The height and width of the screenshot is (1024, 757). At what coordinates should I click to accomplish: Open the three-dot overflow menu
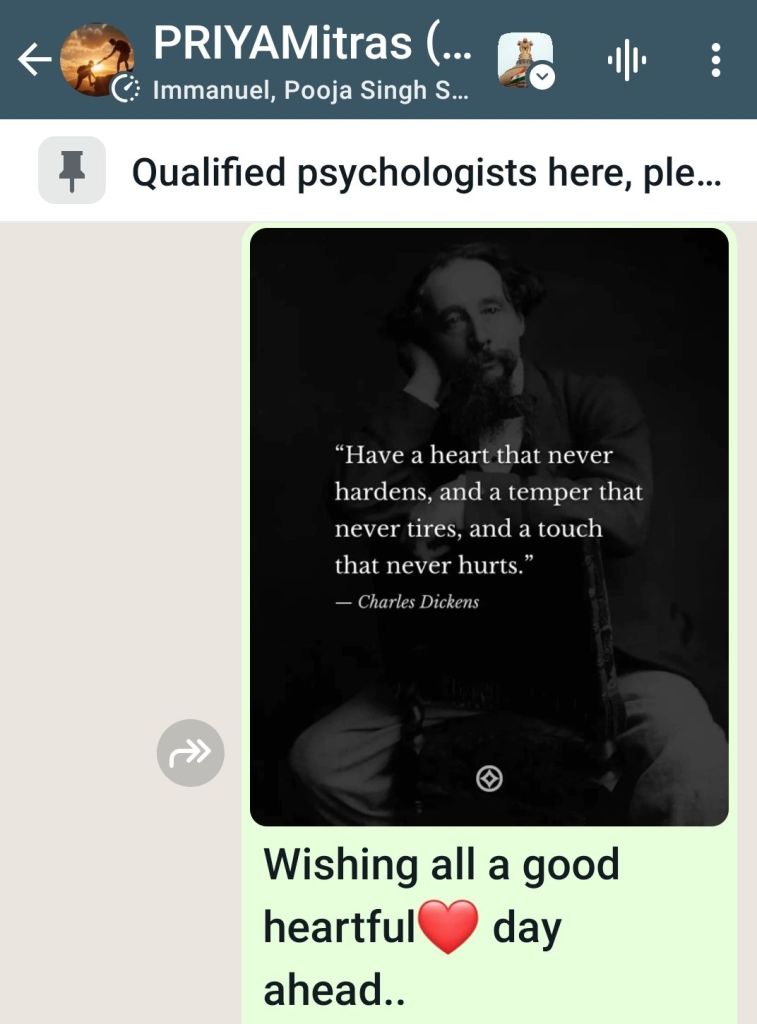pos(715,61)
